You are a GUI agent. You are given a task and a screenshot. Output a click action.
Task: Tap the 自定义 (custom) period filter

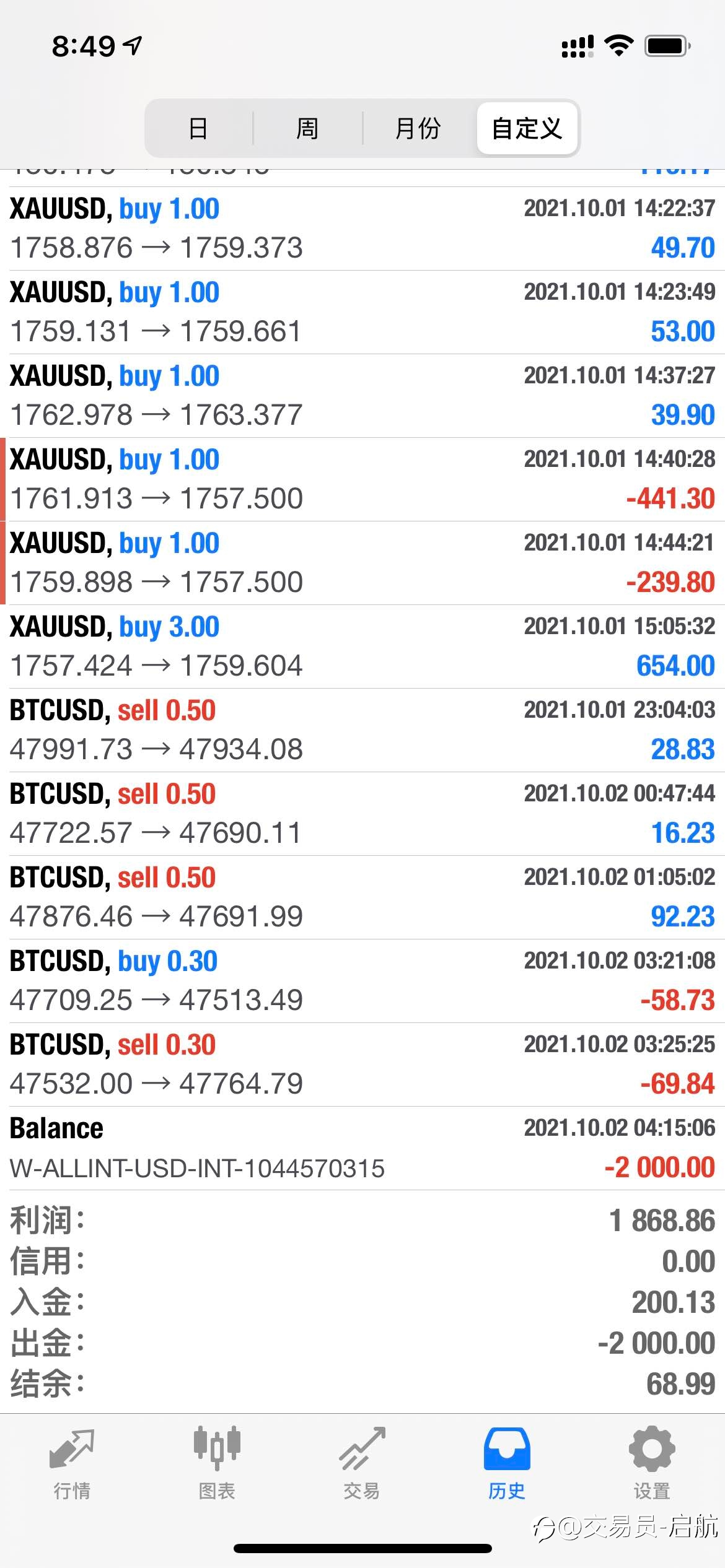click(527, 128)
